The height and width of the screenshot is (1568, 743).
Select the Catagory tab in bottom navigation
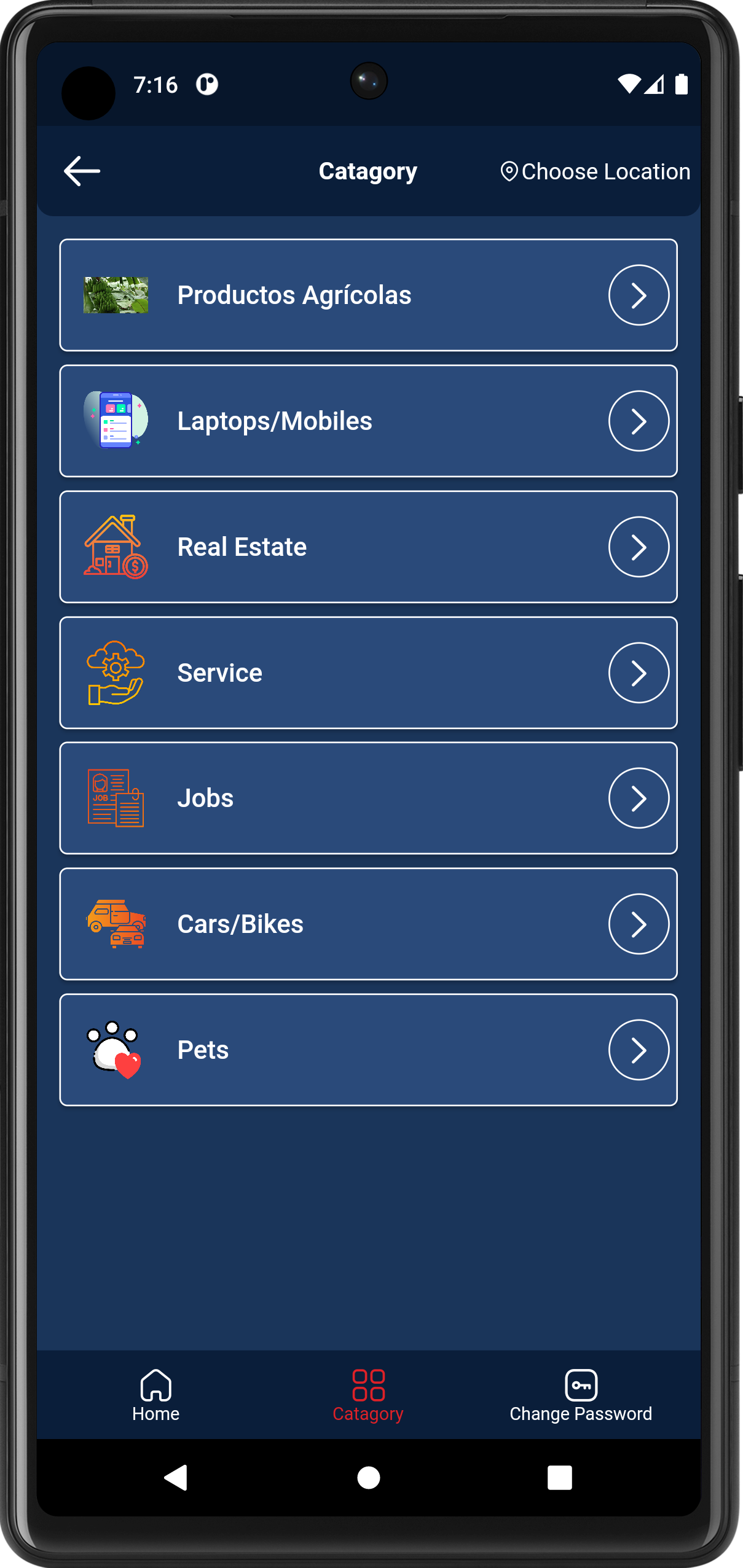368,1395
